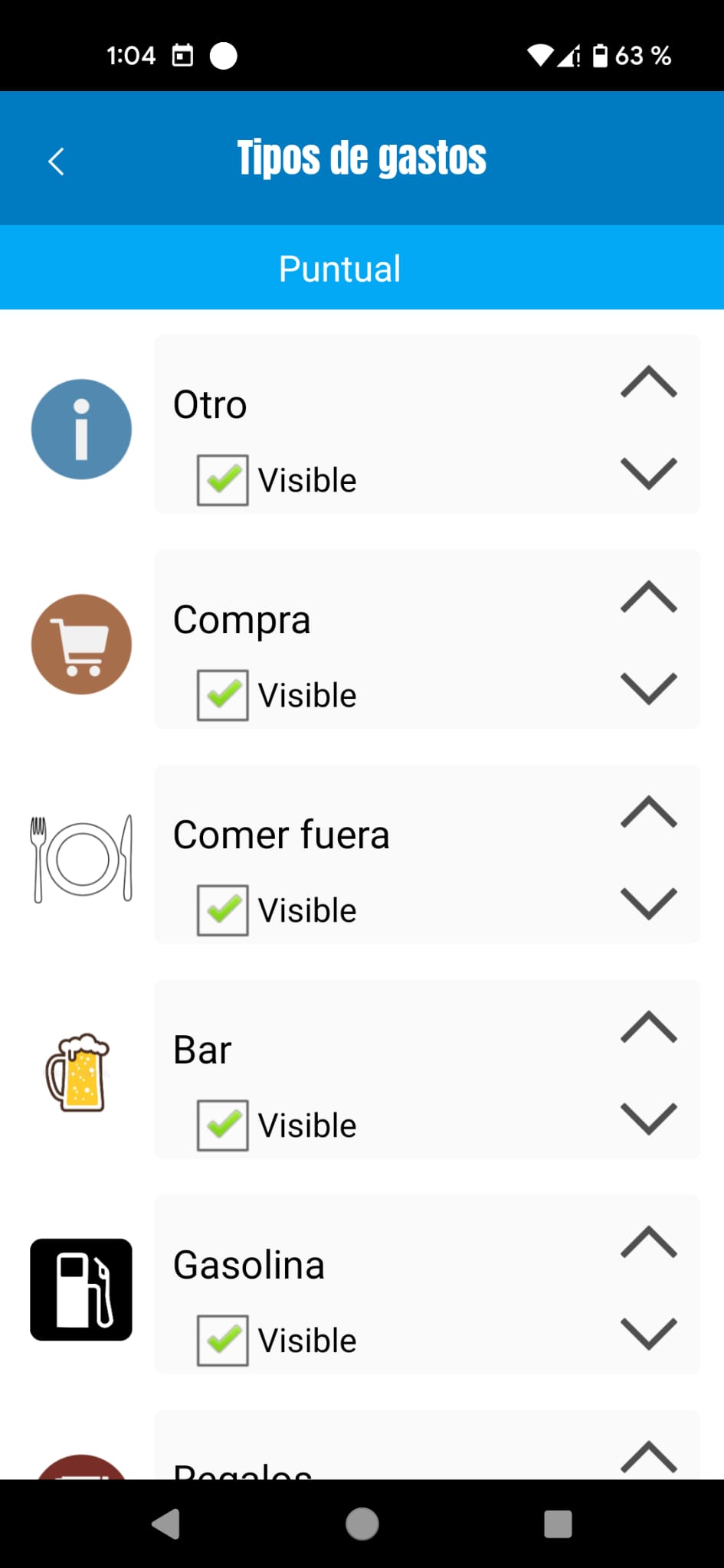The image size is (724, 1568).
Task: Open recent apps from navigation bar
Action: click(x=558, y=1524)
